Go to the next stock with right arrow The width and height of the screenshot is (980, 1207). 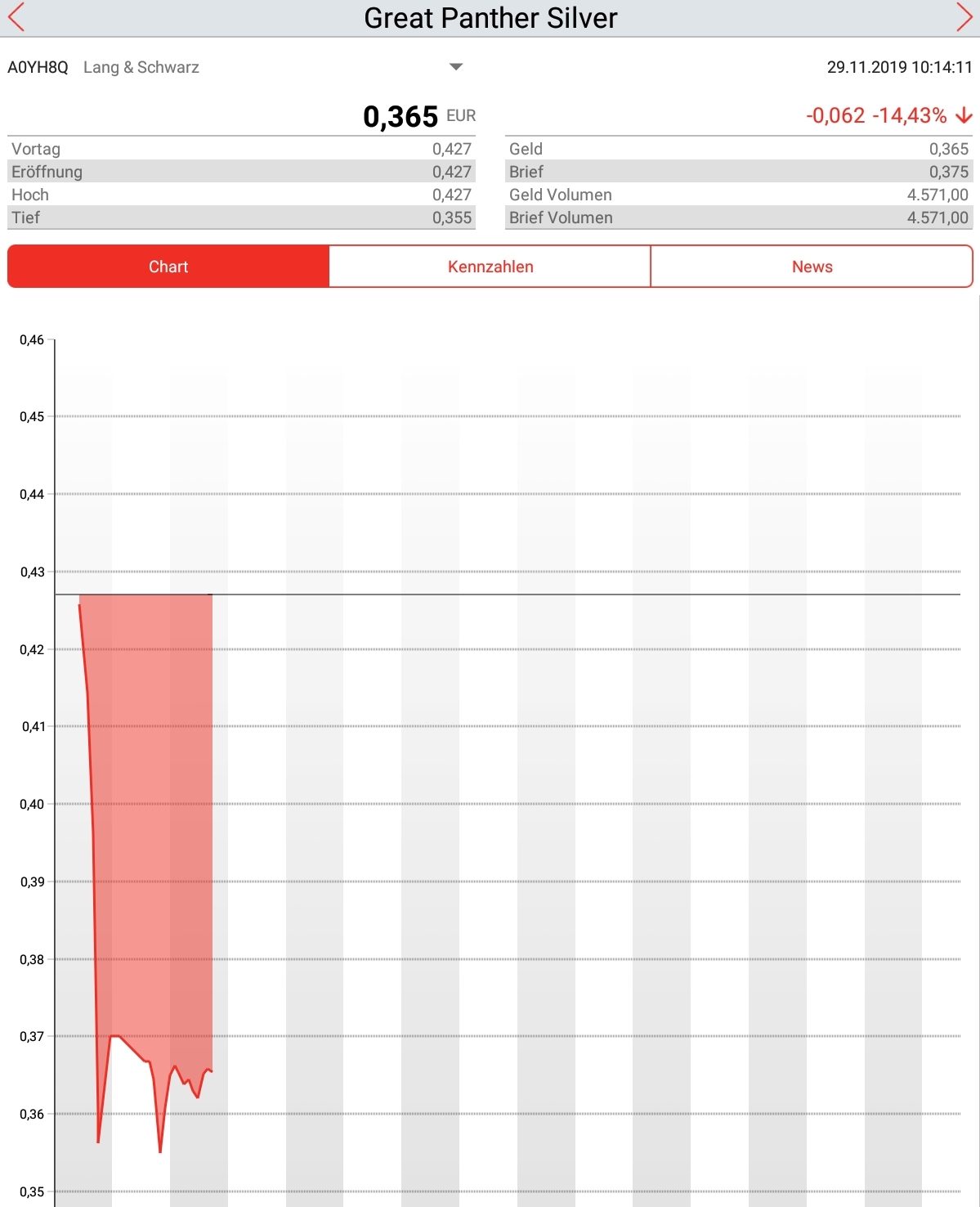click(964, 17)
